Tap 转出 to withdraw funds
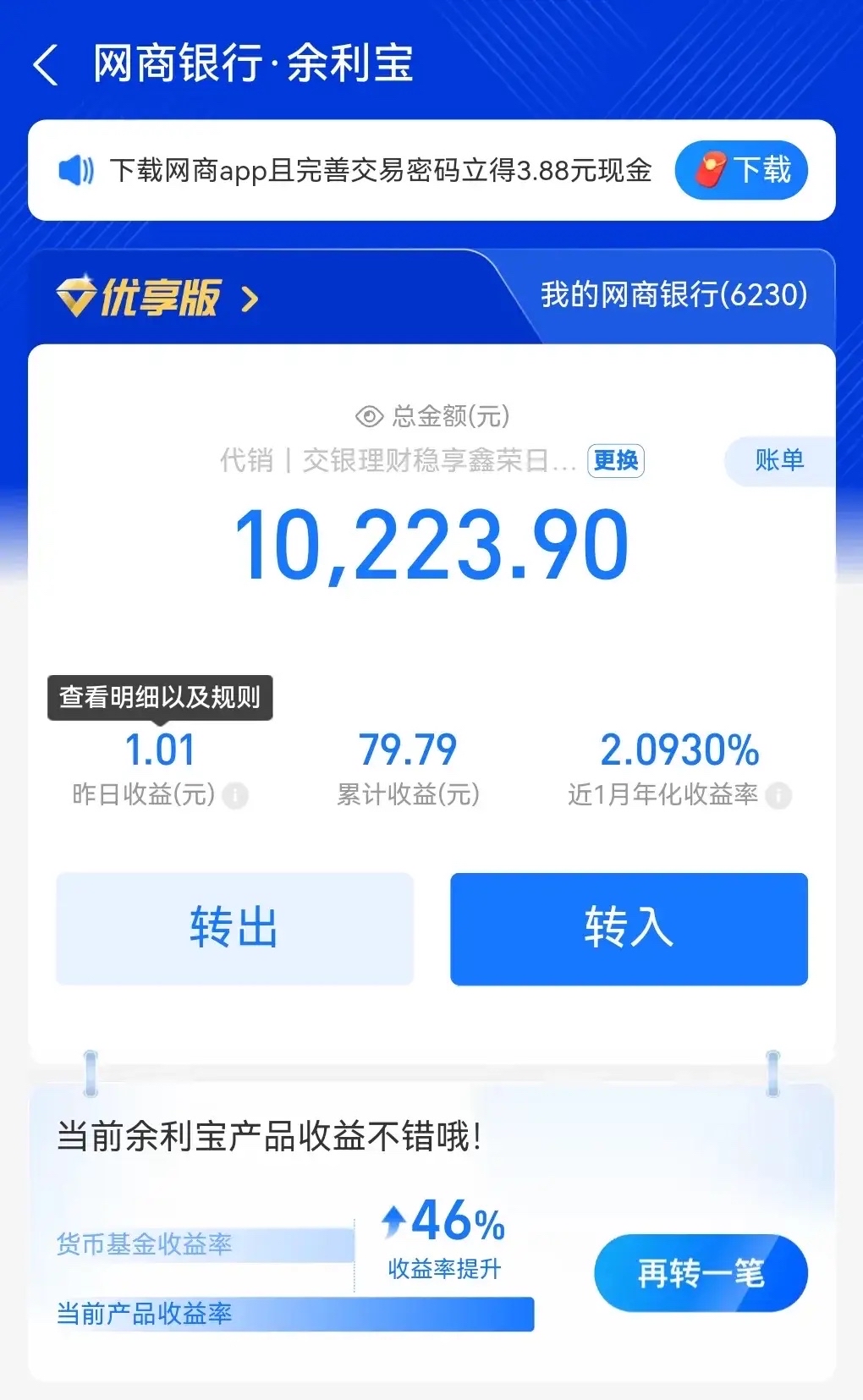 (234, 928)
